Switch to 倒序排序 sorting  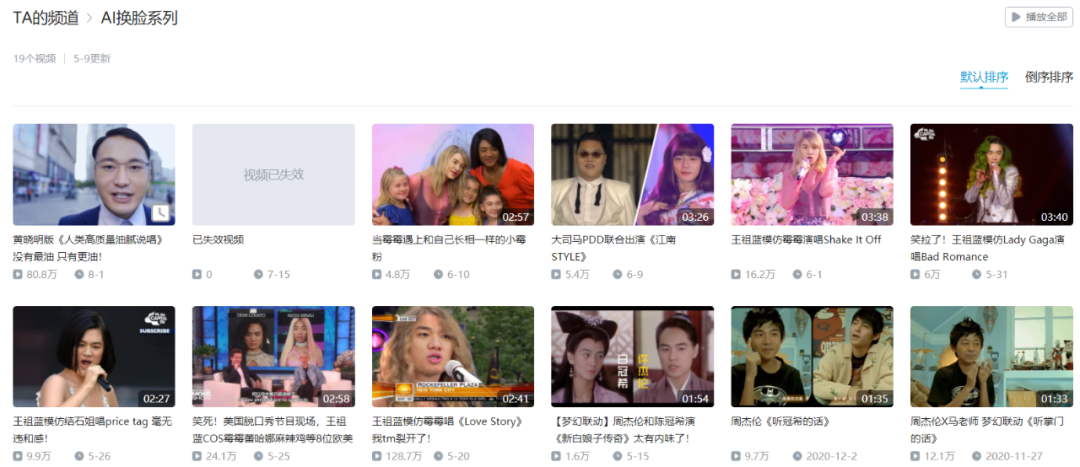tap(1048, 77)
